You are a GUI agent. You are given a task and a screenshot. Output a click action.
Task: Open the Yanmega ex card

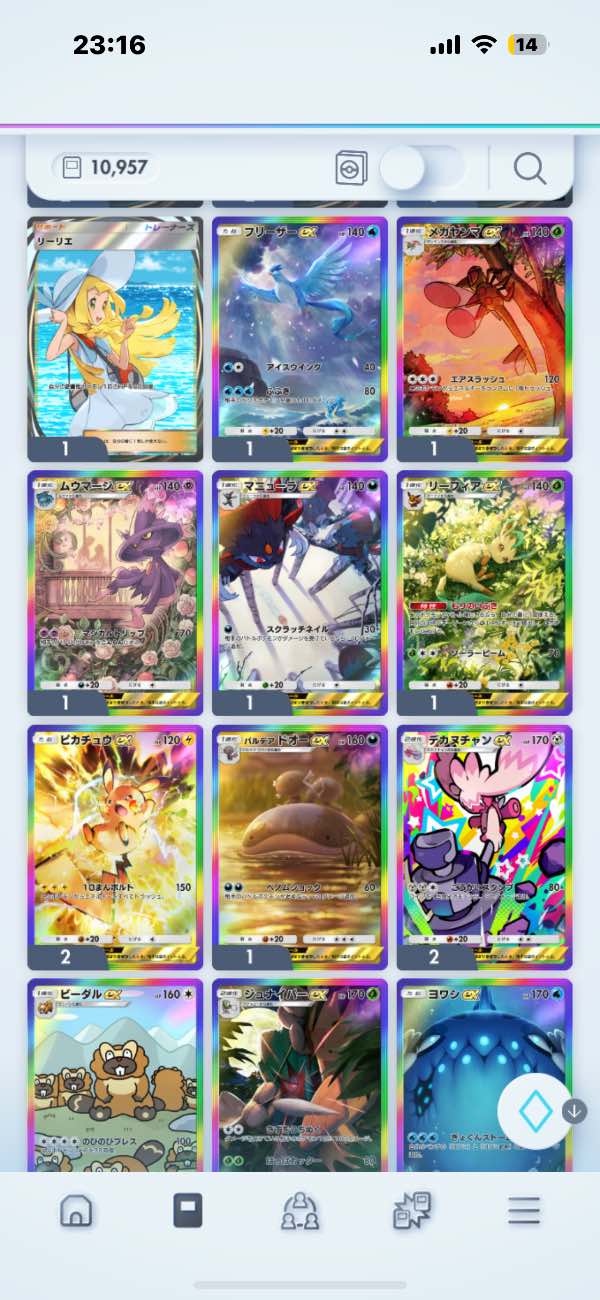click(484, 335)
